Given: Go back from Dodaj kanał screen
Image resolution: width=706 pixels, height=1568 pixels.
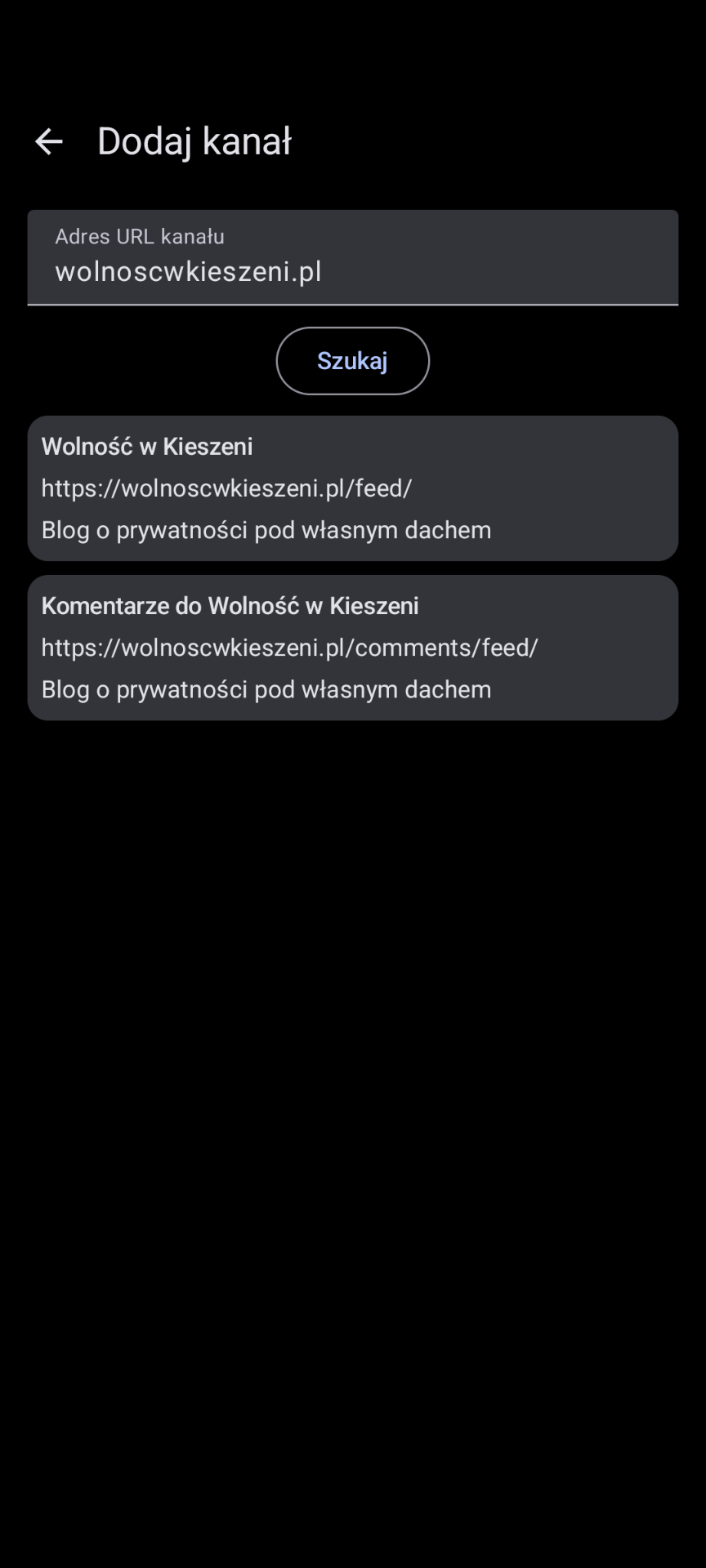Looking at the screenshot, I should point(49,142).
